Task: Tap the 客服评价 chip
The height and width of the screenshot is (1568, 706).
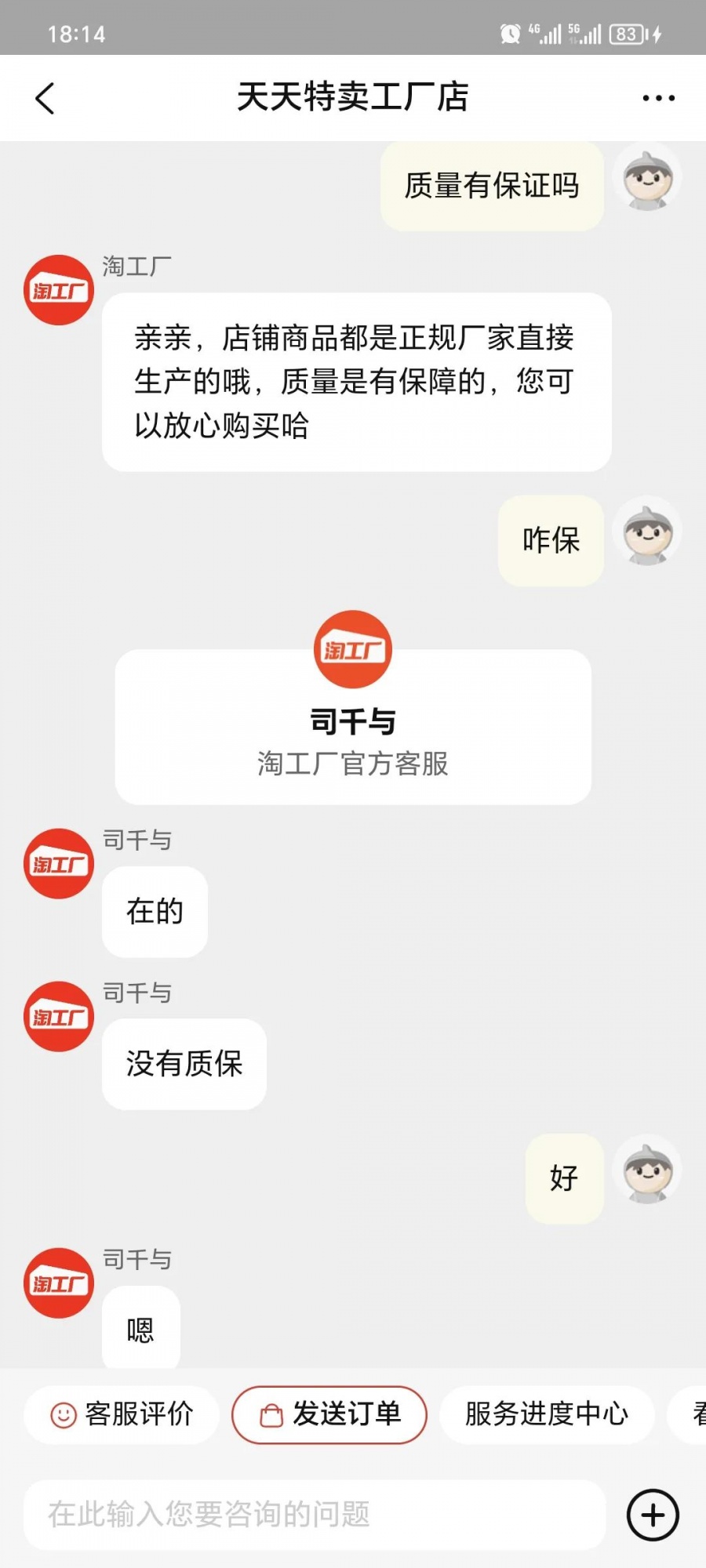Action: pos(122,1414)
